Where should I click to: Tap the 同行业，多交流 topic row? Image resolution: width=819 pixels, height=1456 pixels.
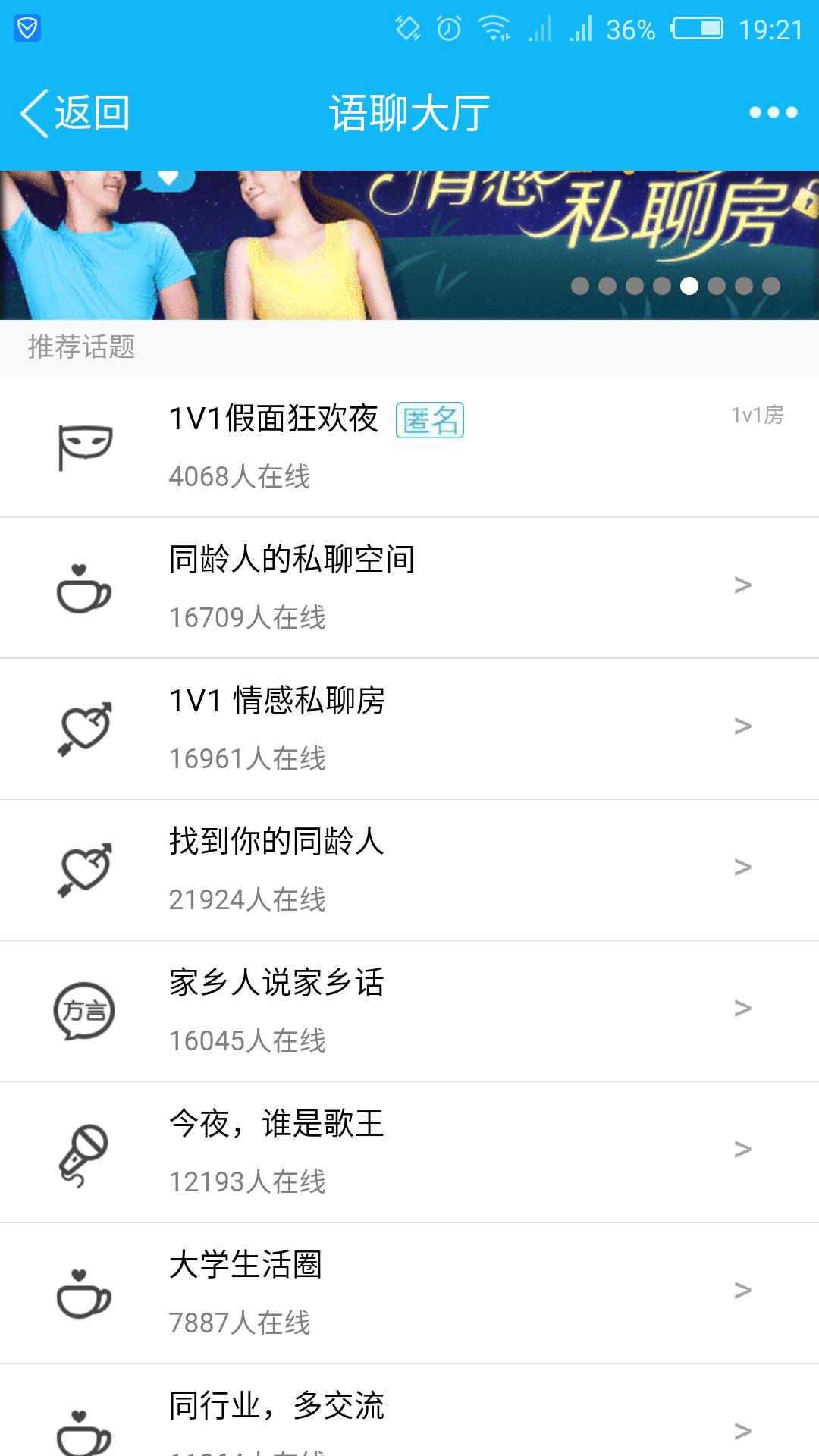coord(409,1418)
